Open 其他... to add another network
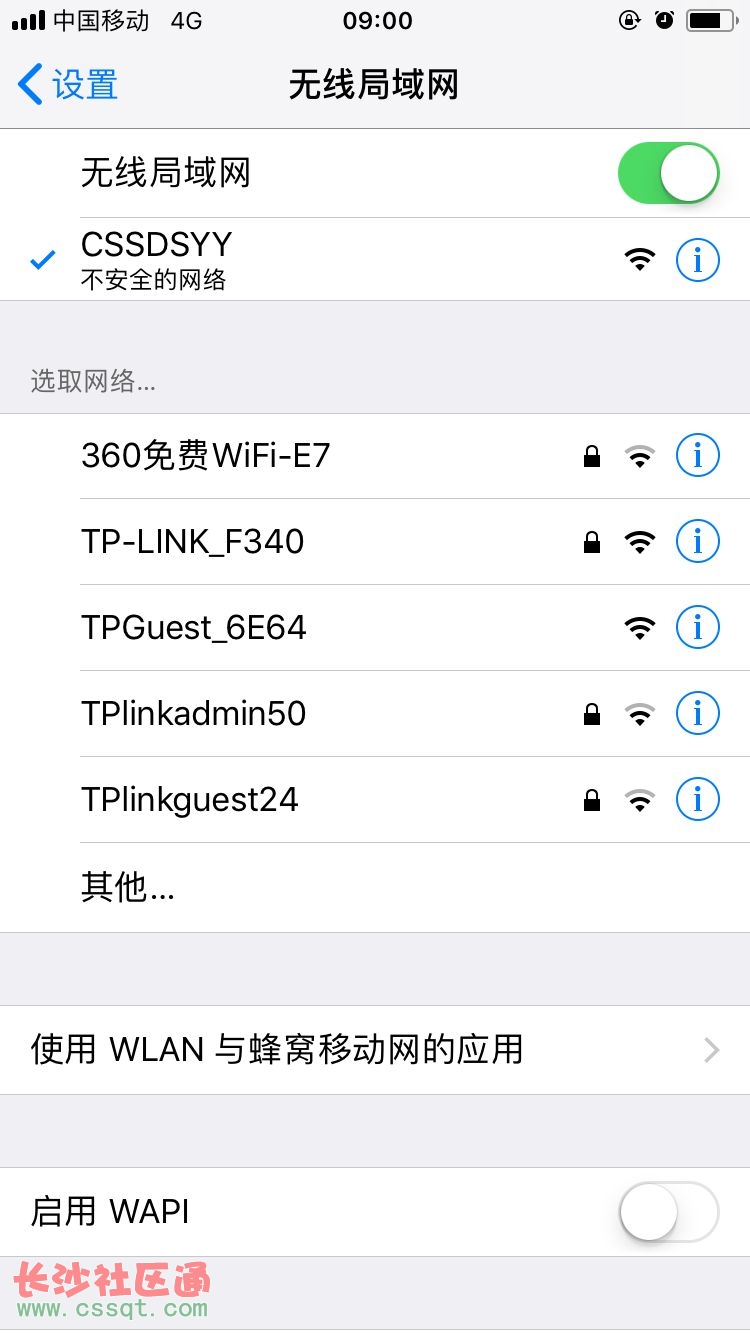Viewport: 750px width, 1334px height. coord(128,887)
